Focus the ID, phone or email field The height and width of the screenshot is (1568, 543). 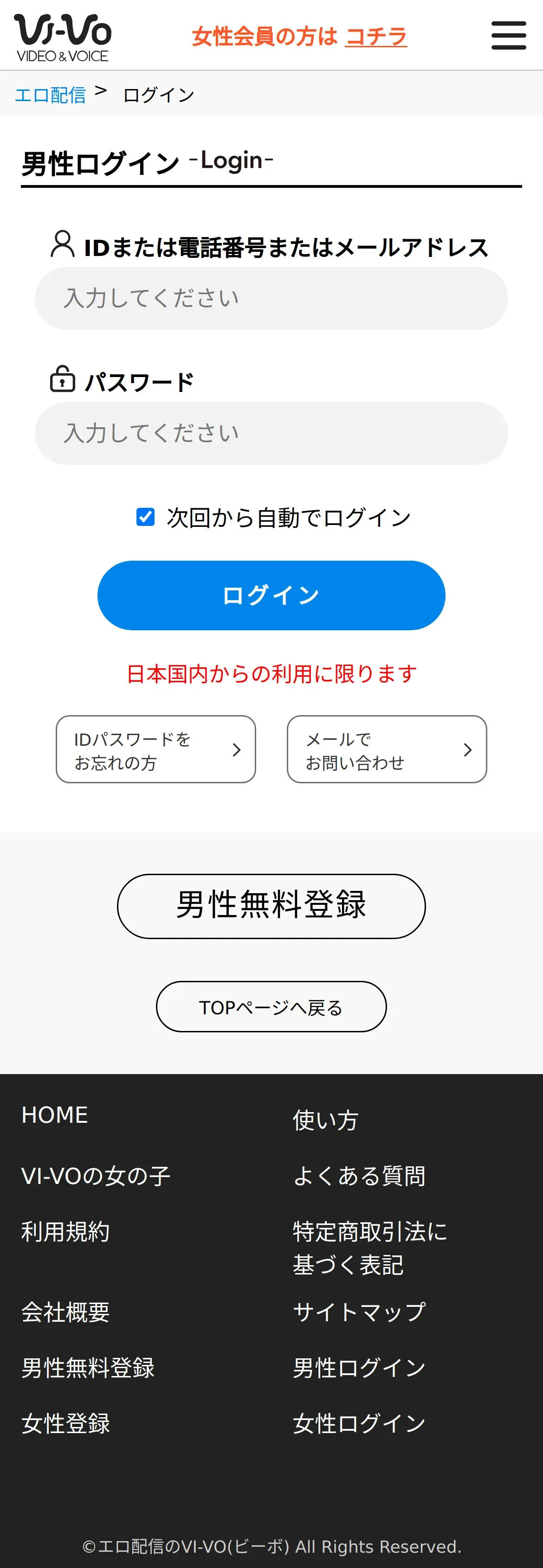pos(271,298)
